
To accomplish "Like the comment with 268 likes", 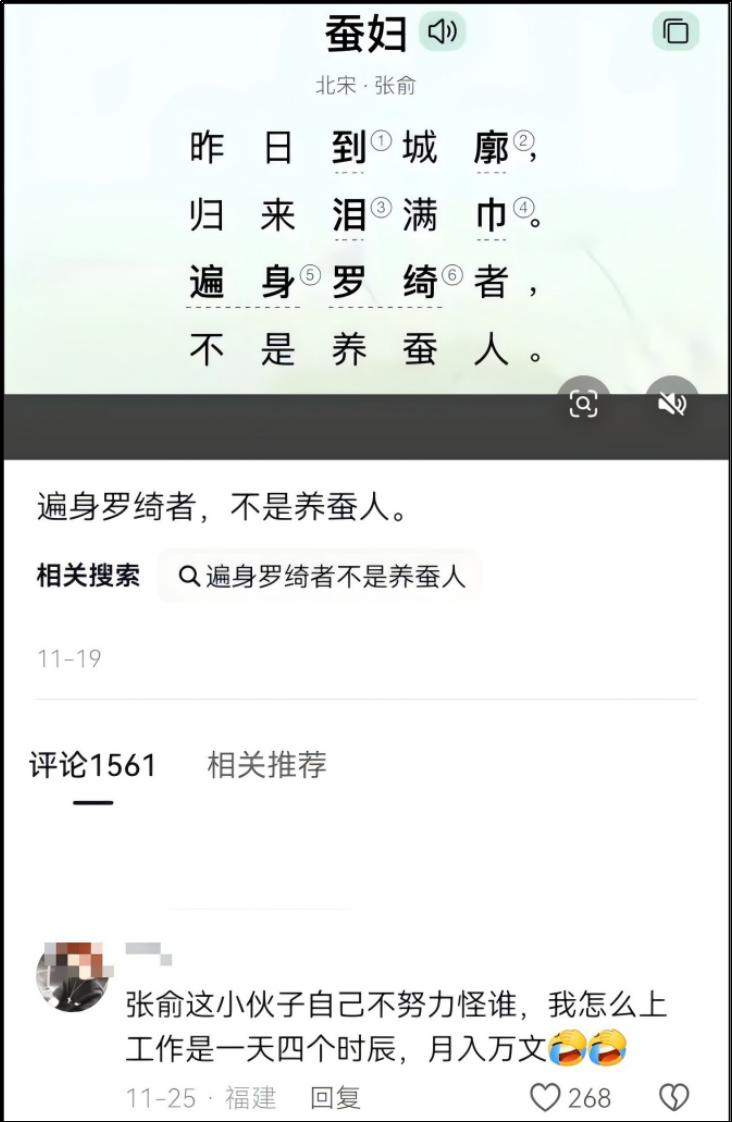I will click(x=545, y=1098).
